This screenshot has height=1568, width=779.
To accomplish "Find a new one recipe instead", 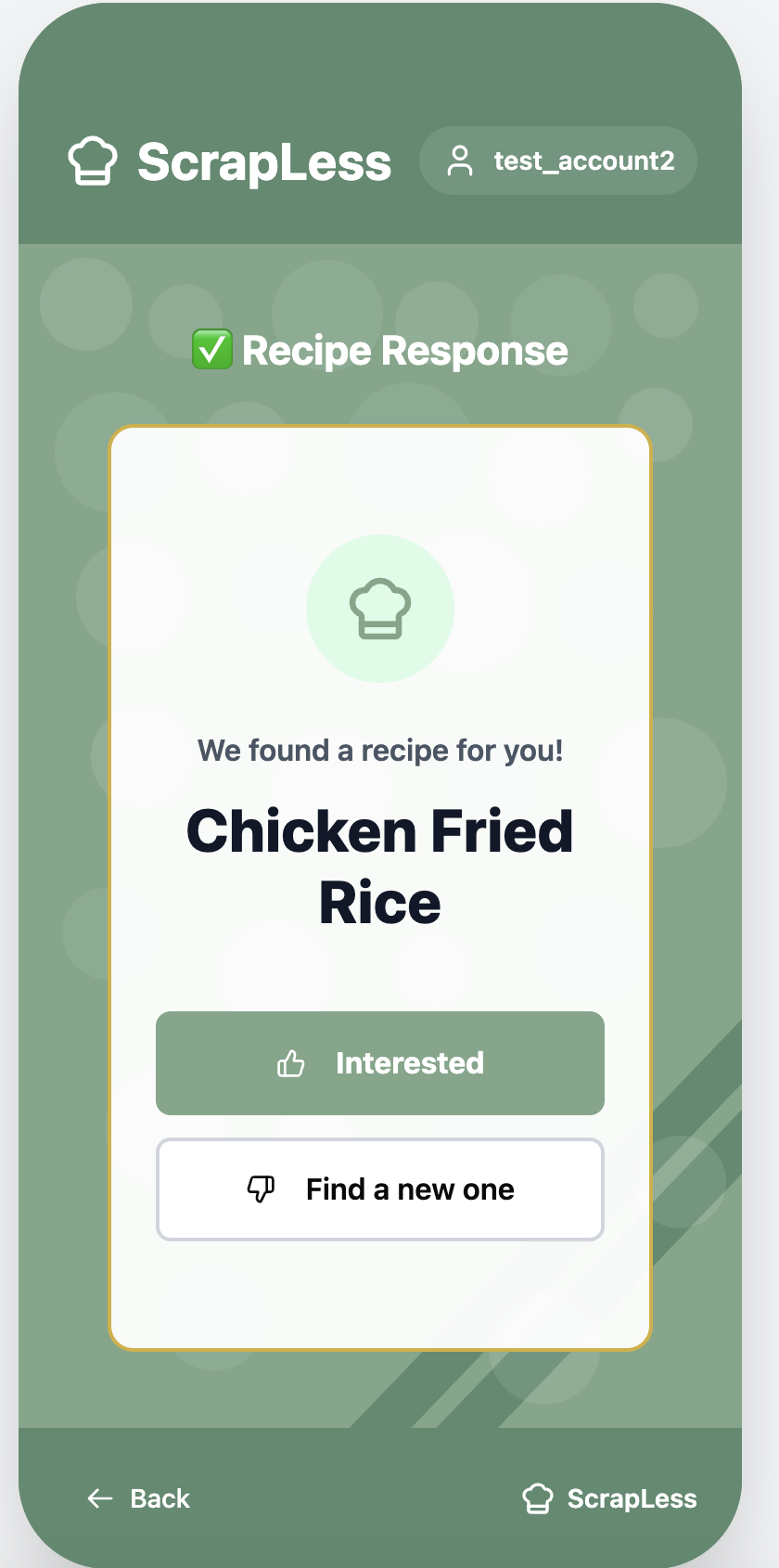I will (380, 1189).
